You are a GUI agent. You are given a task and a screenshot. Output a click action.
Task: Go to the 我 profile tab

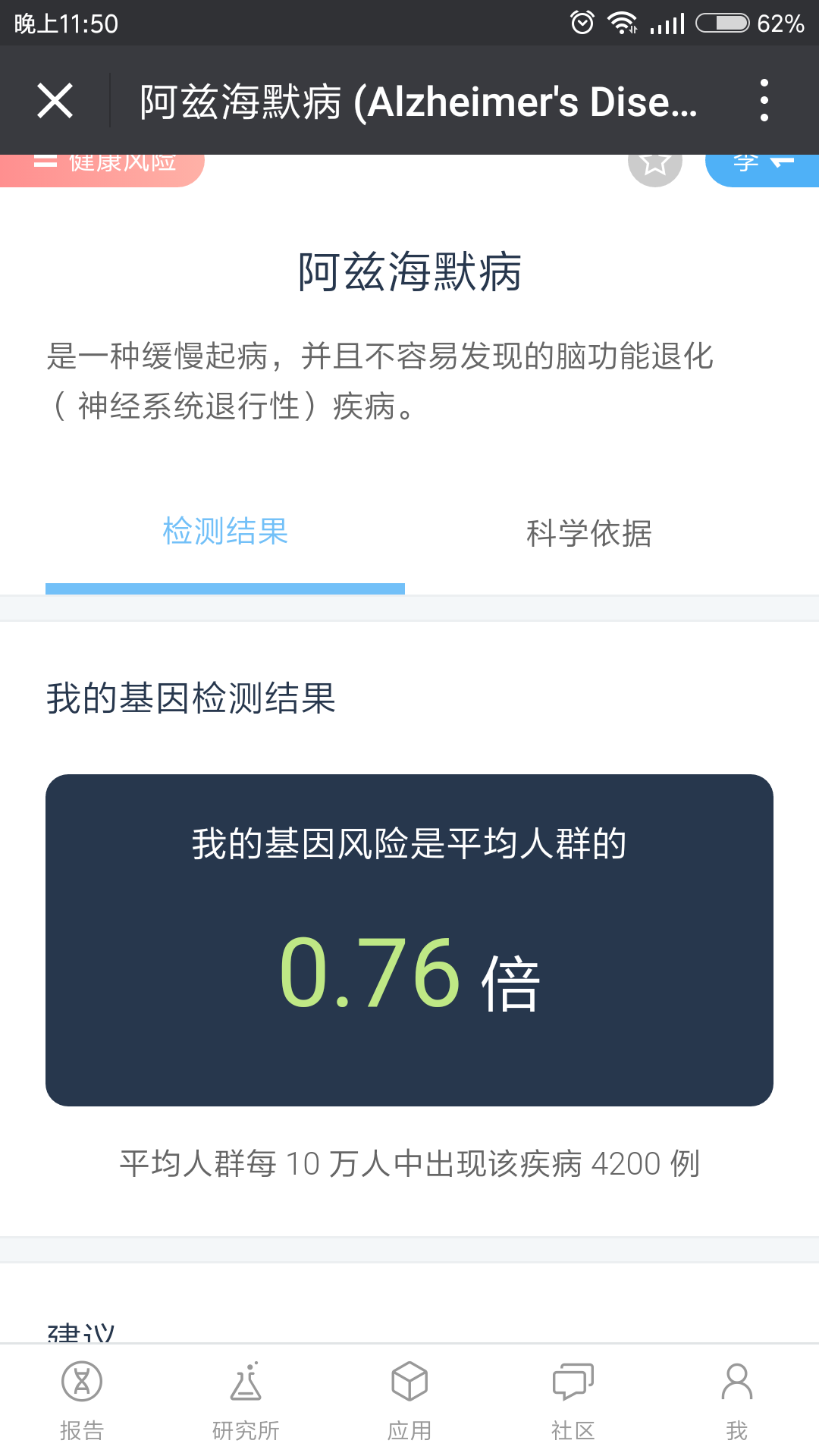[x=737, y=1399]
